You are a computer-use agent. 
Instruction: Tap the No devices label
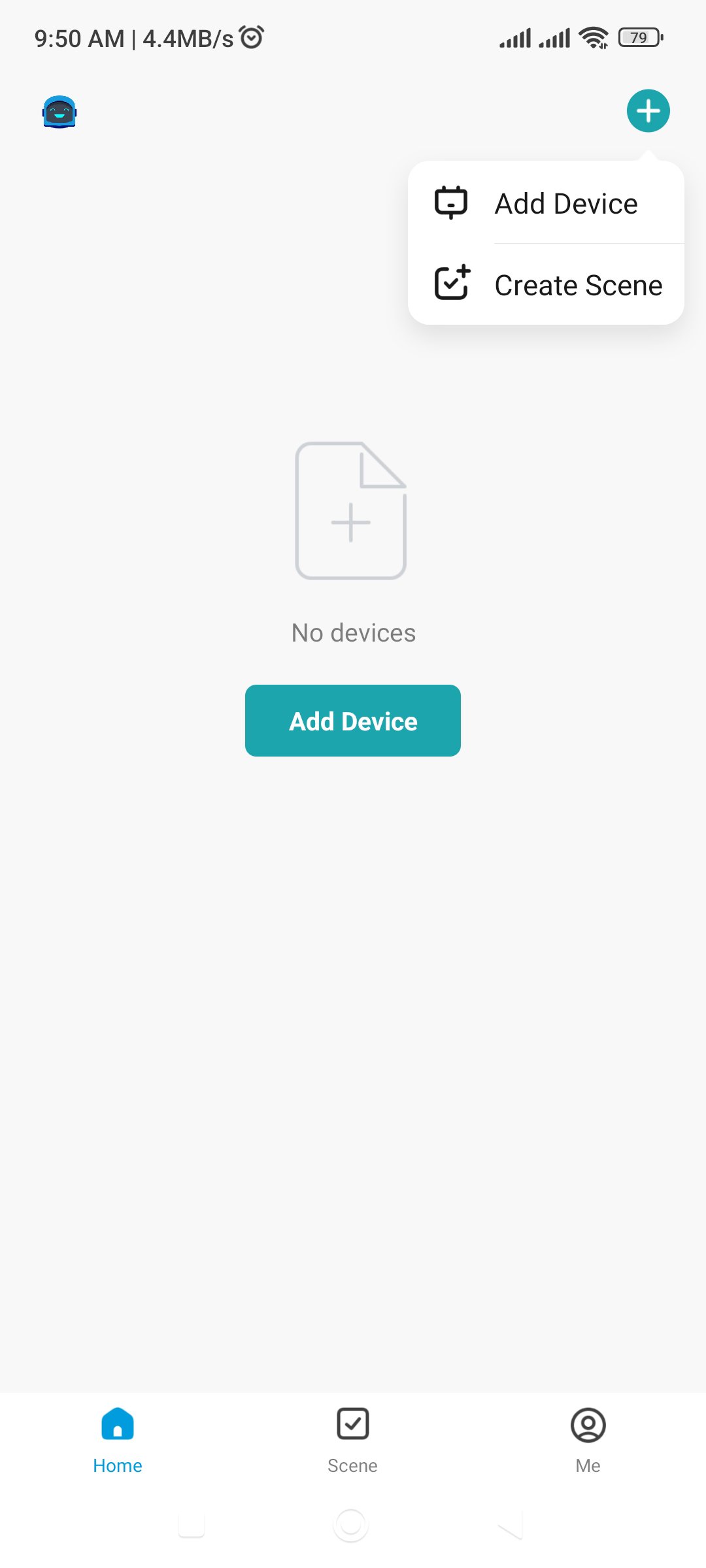[x=352, y=632]
